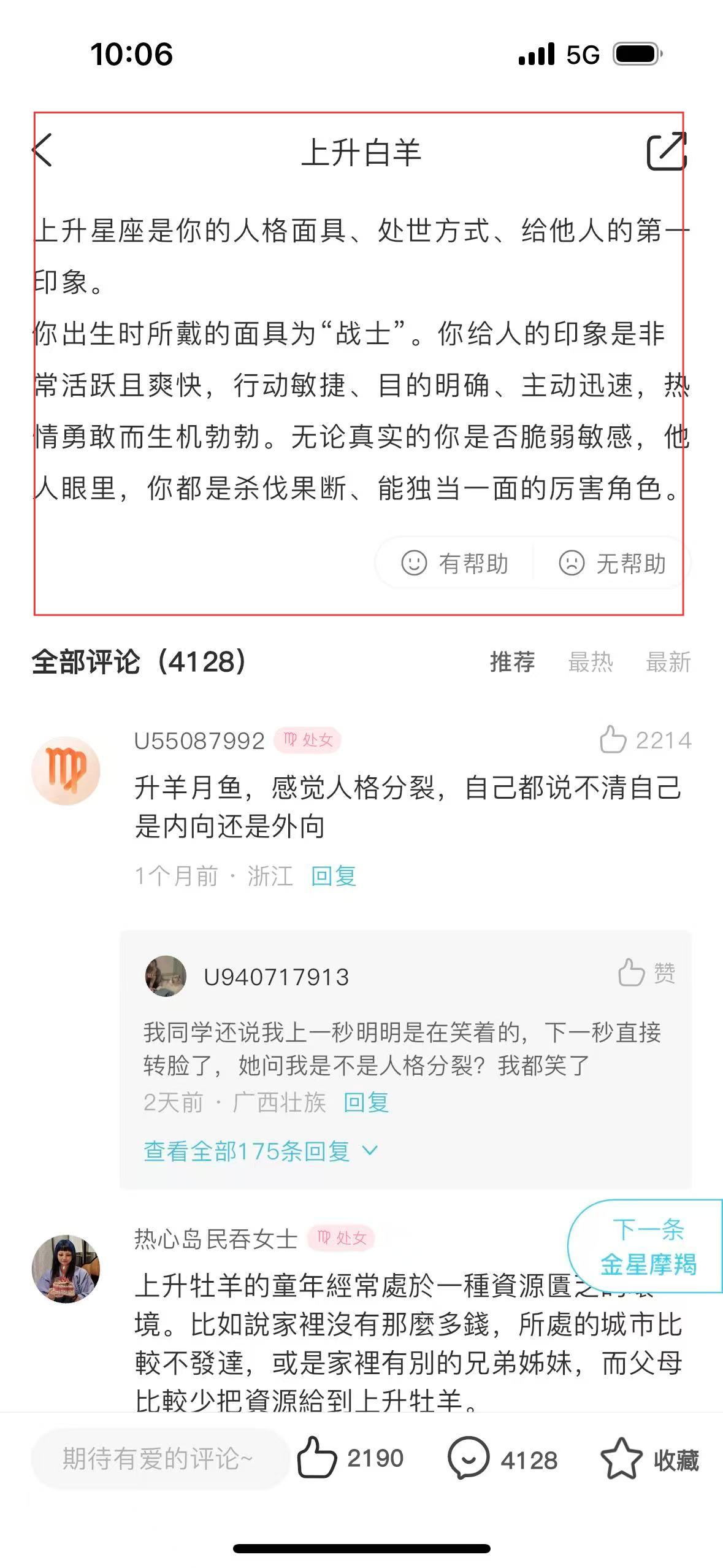
Task: Mark the article as 无帮助
Action: (x=612, y=563)
